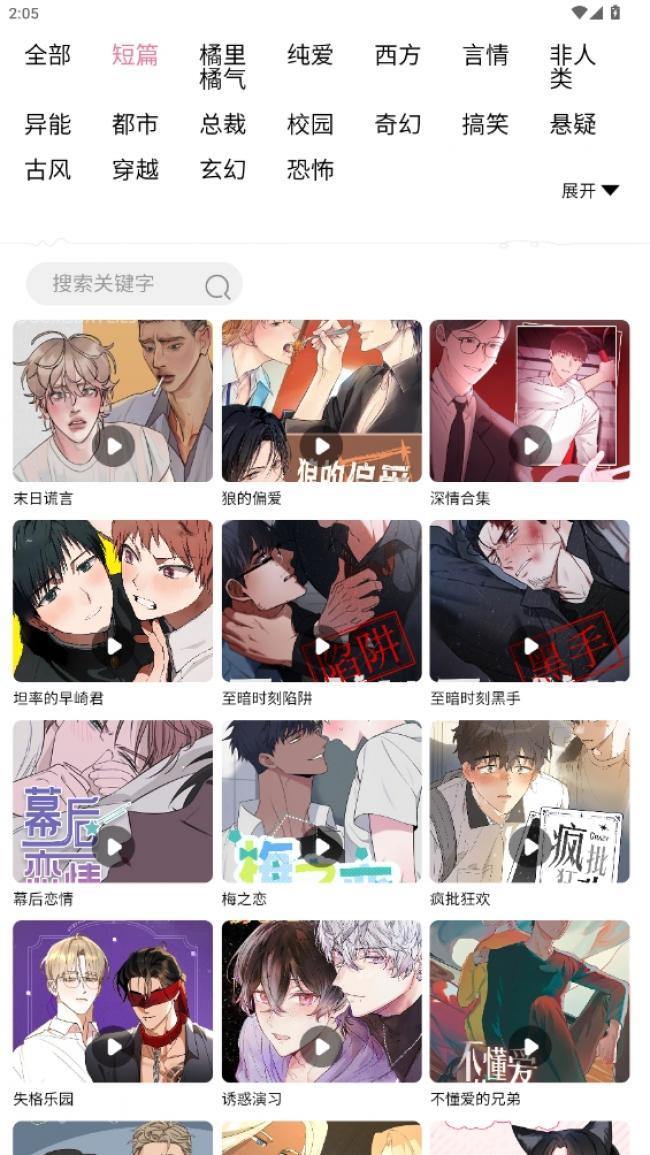Open 至暗时刻陷阱 comic
650x1155 pixels.
(x=321, y=602)
